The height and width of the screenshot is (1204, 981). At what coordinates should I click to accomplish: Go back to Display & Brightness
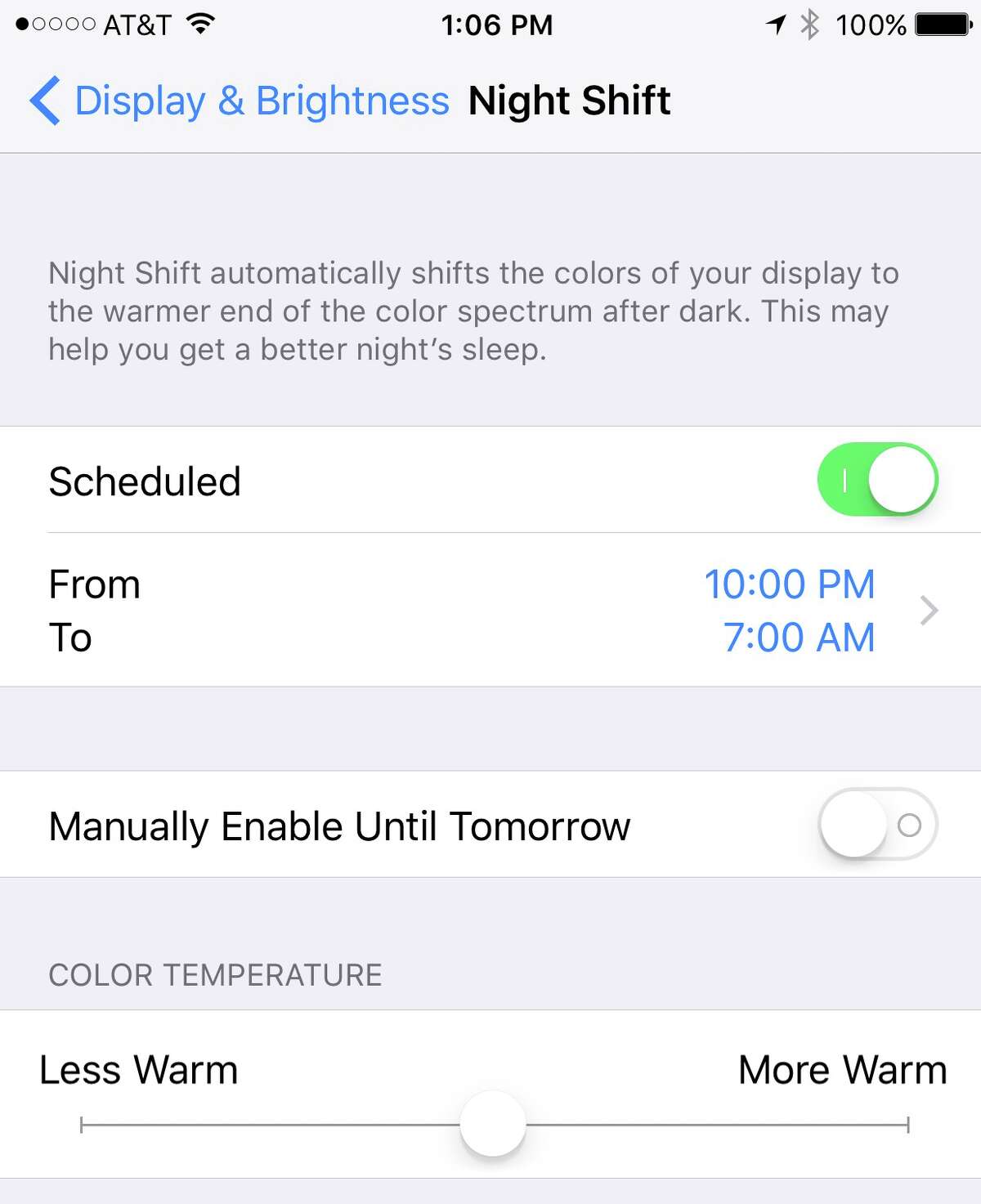239,101
